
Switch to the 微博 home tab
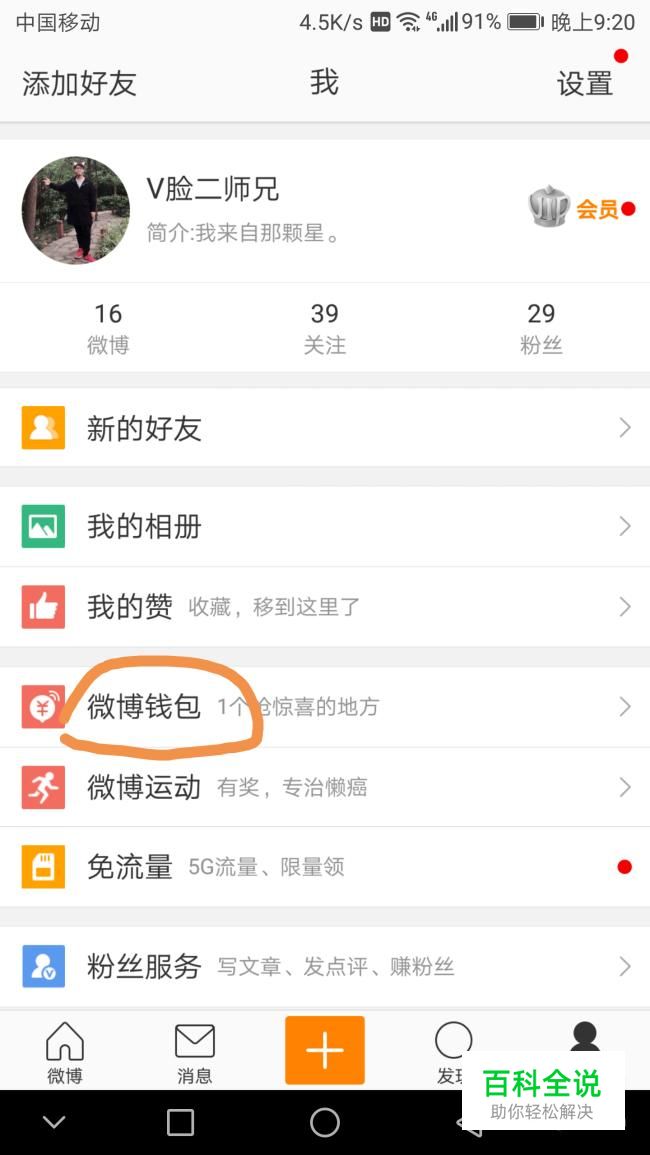coord(65,1052)
